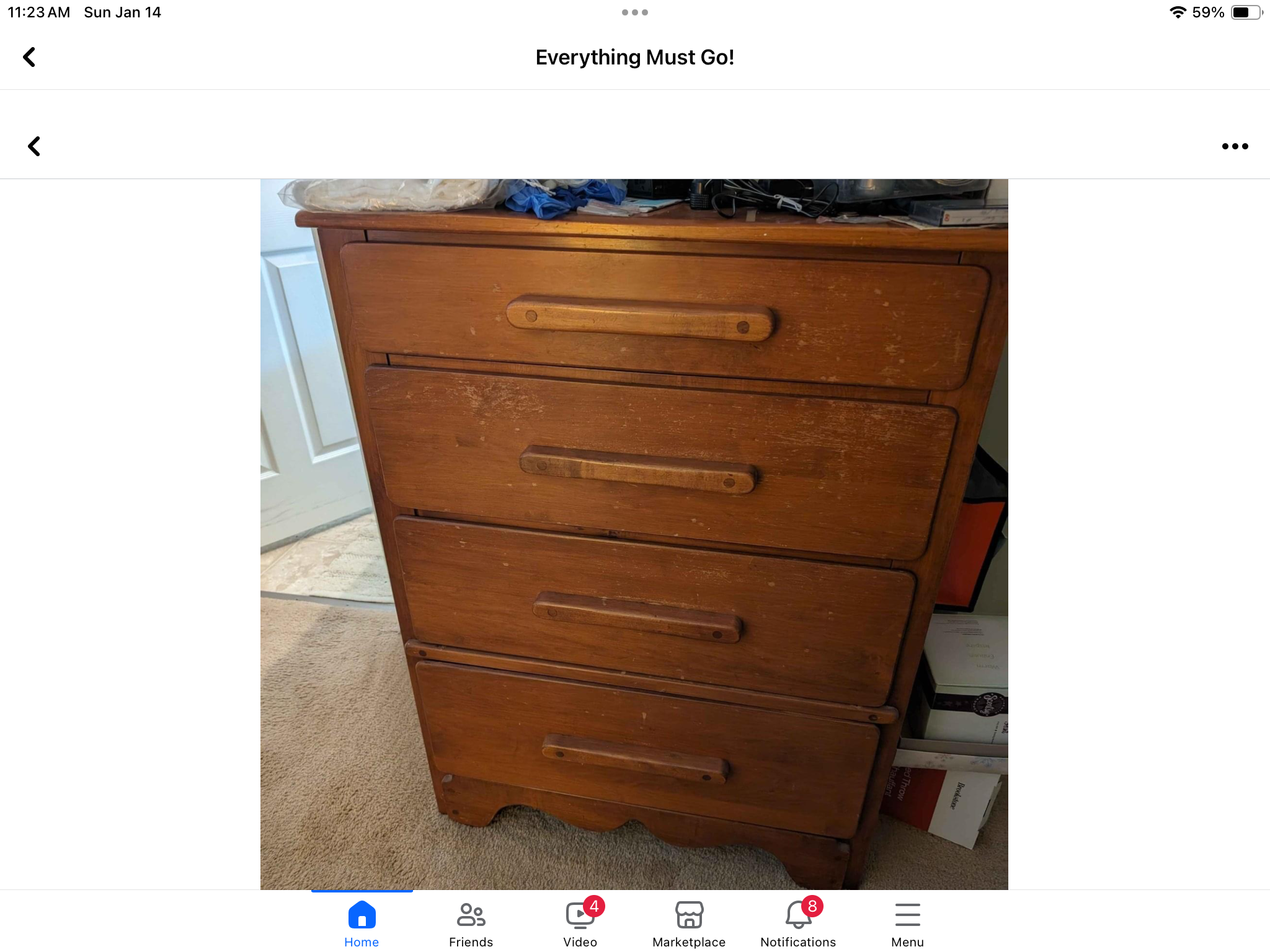The width and height of the screenshot is (1270, 952).
Task: Switch to the Video tab
Action: (x=580, y=923)
